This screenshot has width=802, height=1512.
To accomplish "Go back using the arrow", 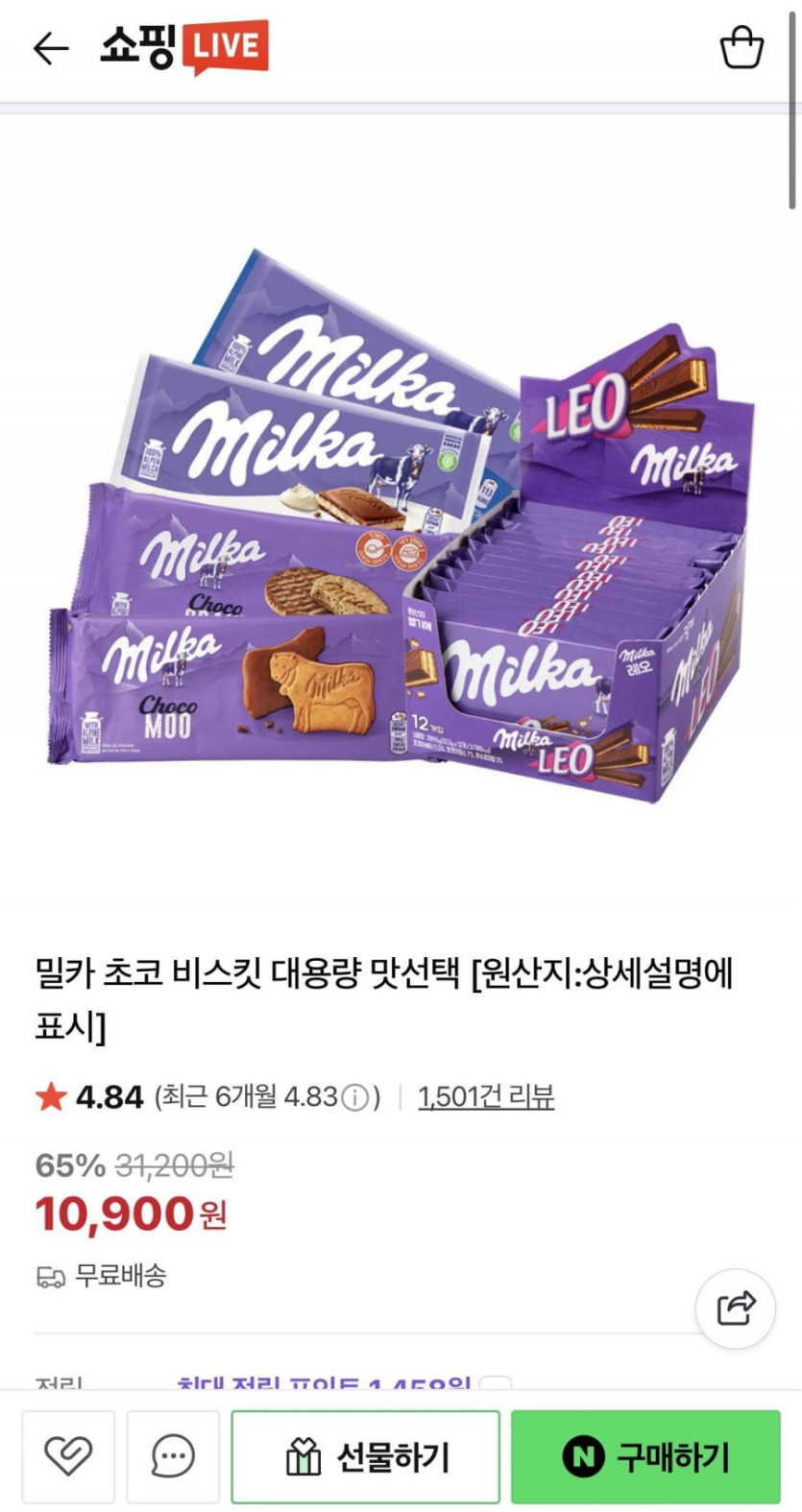I will click(50, 47).
